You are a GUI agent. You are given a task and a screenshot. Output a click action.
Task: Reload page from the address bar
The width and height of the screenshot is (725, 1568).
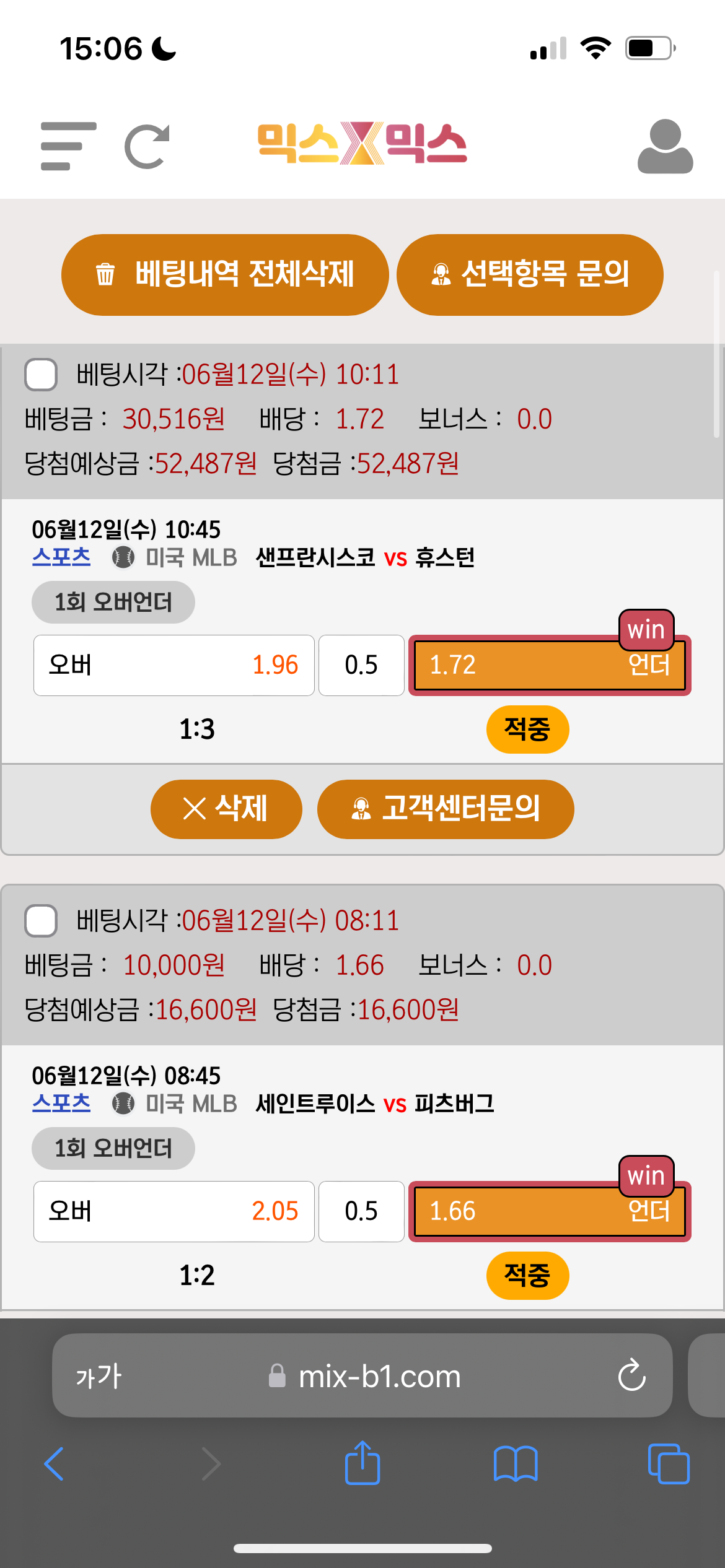(631, 1376)
